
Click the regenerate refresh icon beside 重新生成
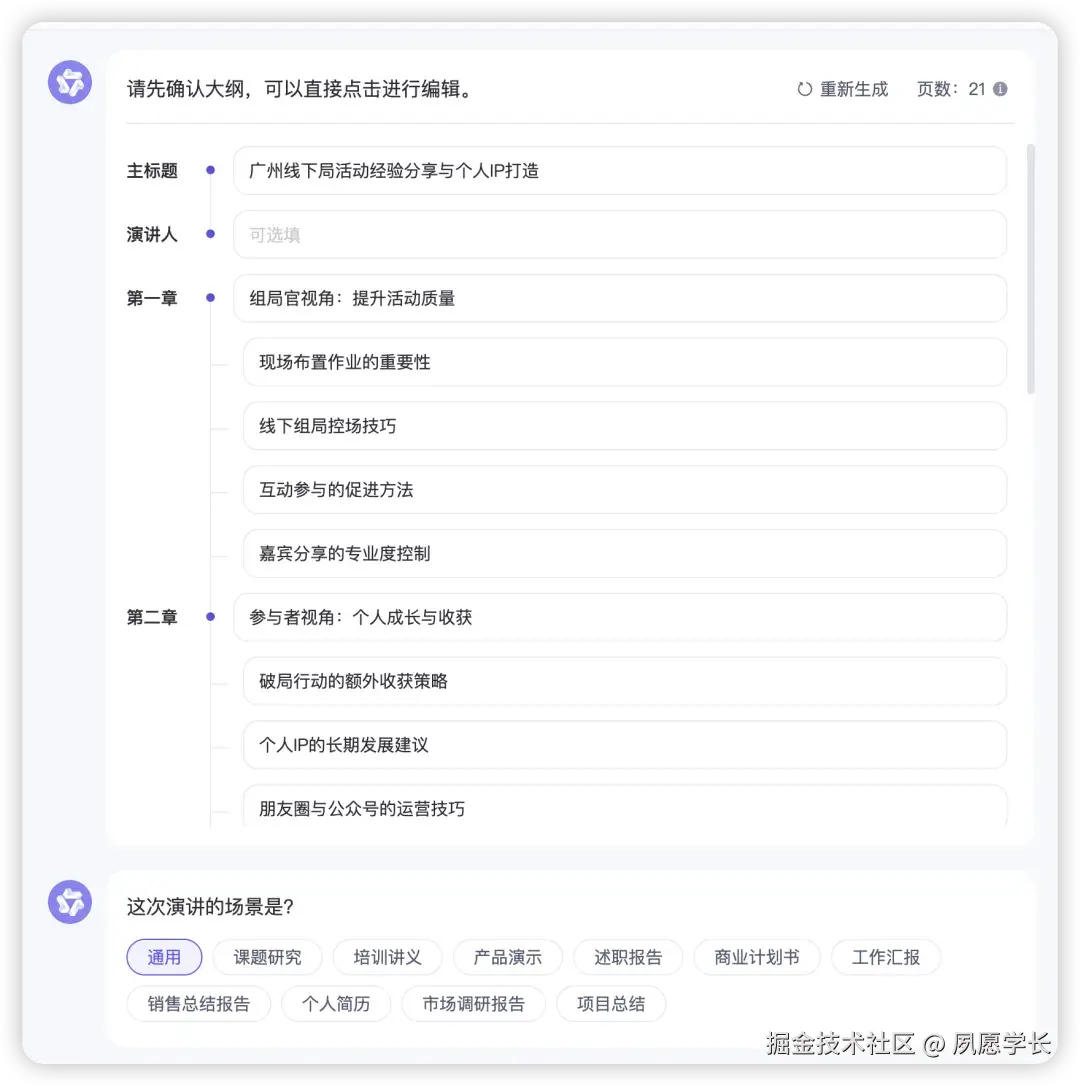point(805,89)
